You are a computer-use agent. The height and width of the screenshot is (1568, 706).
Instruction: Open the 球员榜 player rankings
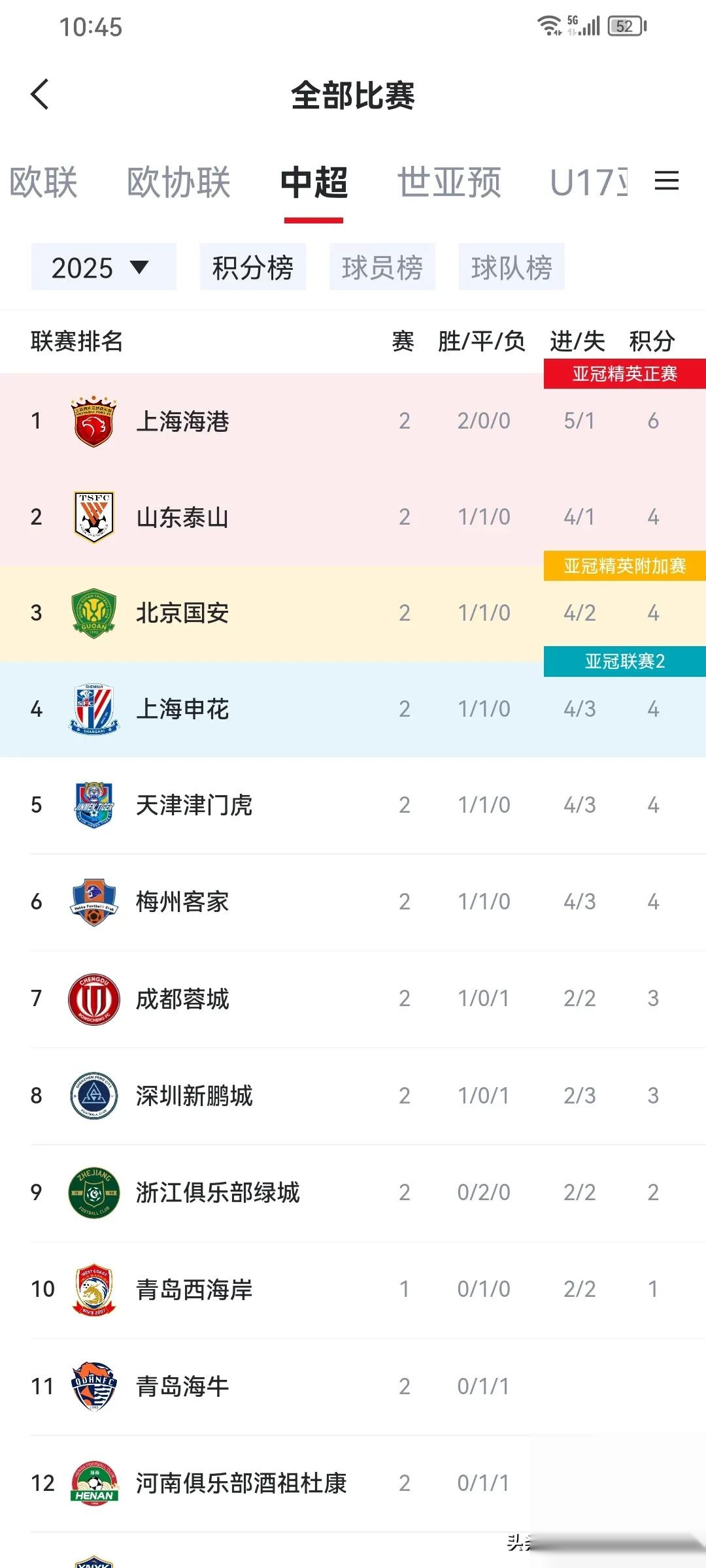(x=382, y=267)
